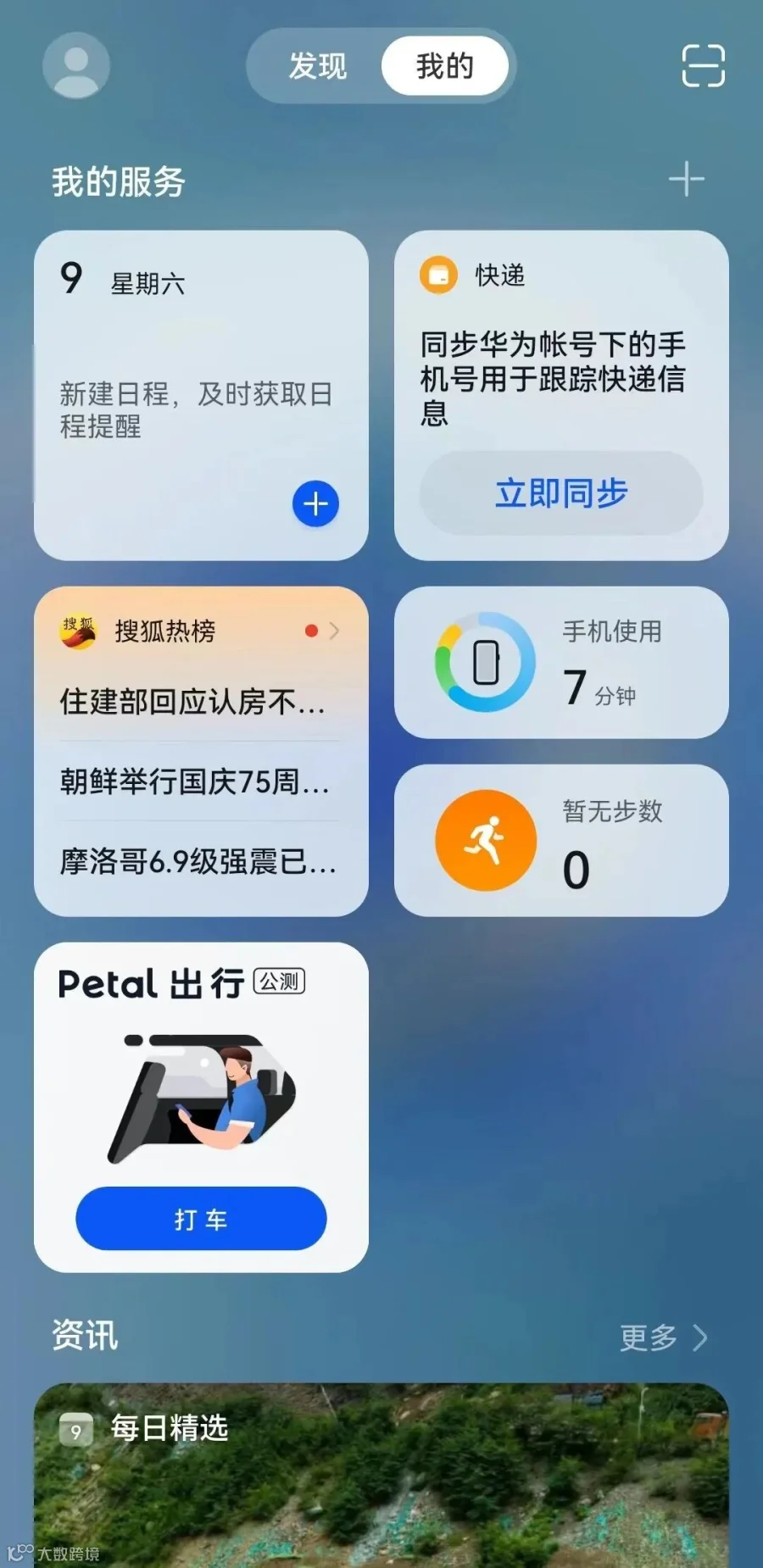
Task: Add a service with the plus icon
Action: [x=686, y=180]
